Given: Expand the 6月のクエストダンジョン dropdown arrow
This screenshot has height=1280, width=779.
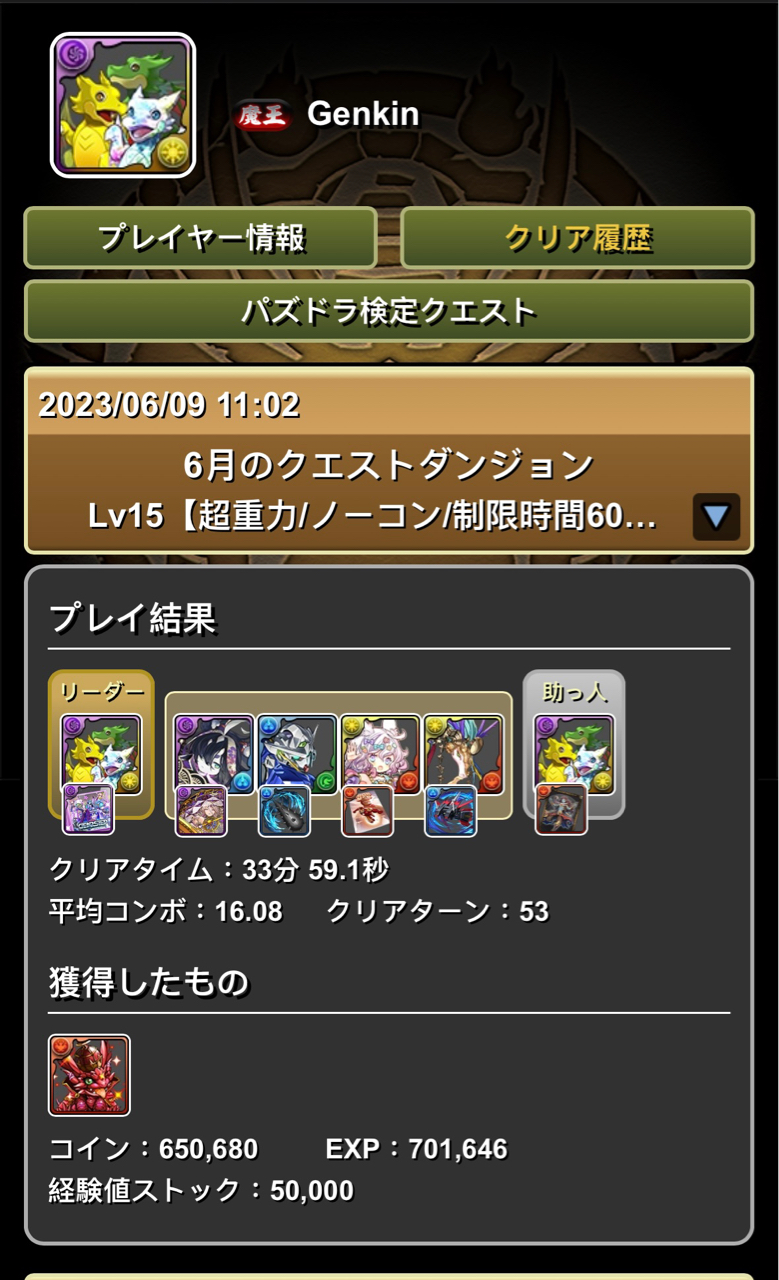Looking at the screenshot, I should click(x=716, y=517).
